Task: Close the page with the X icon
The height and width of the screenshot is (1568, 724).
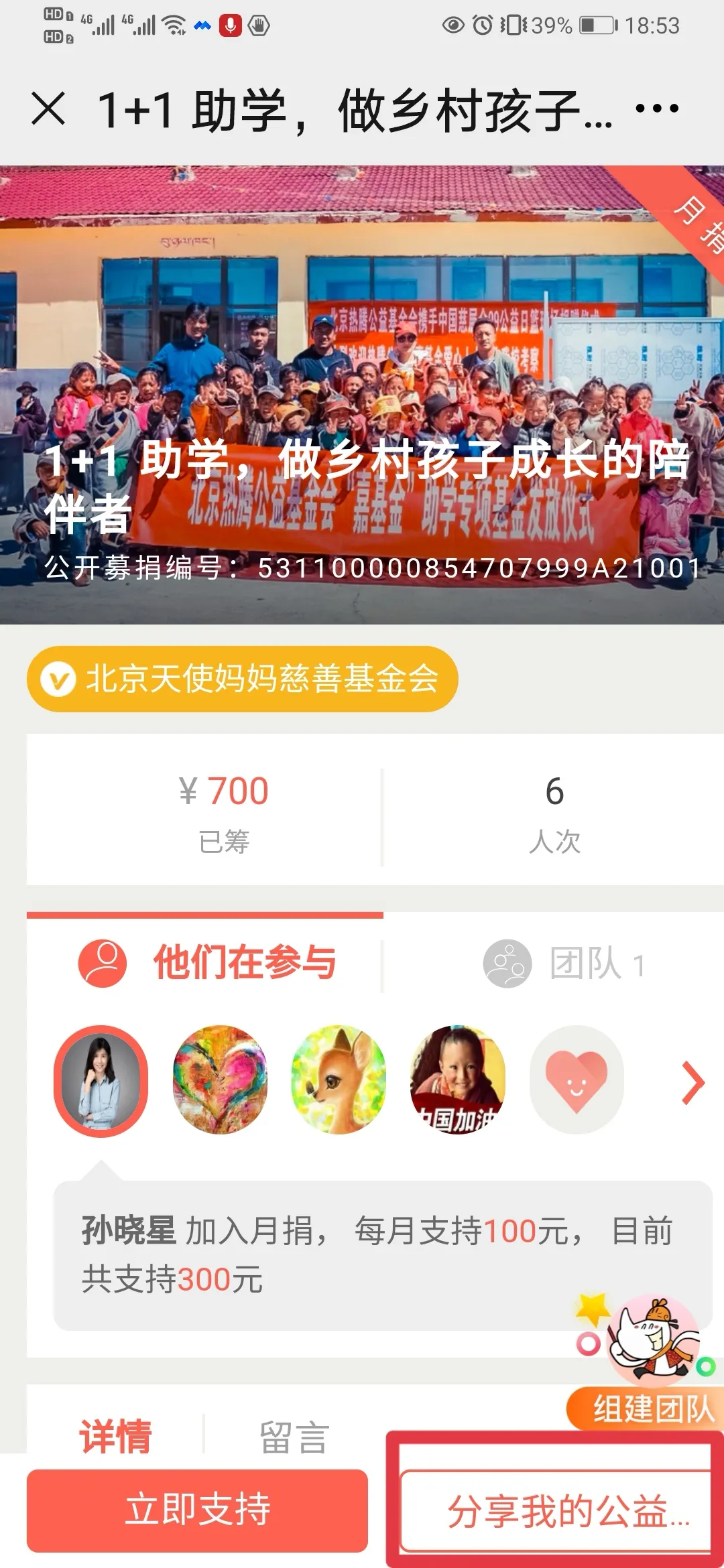Action: pyautogui.click(x=48, y=109)
